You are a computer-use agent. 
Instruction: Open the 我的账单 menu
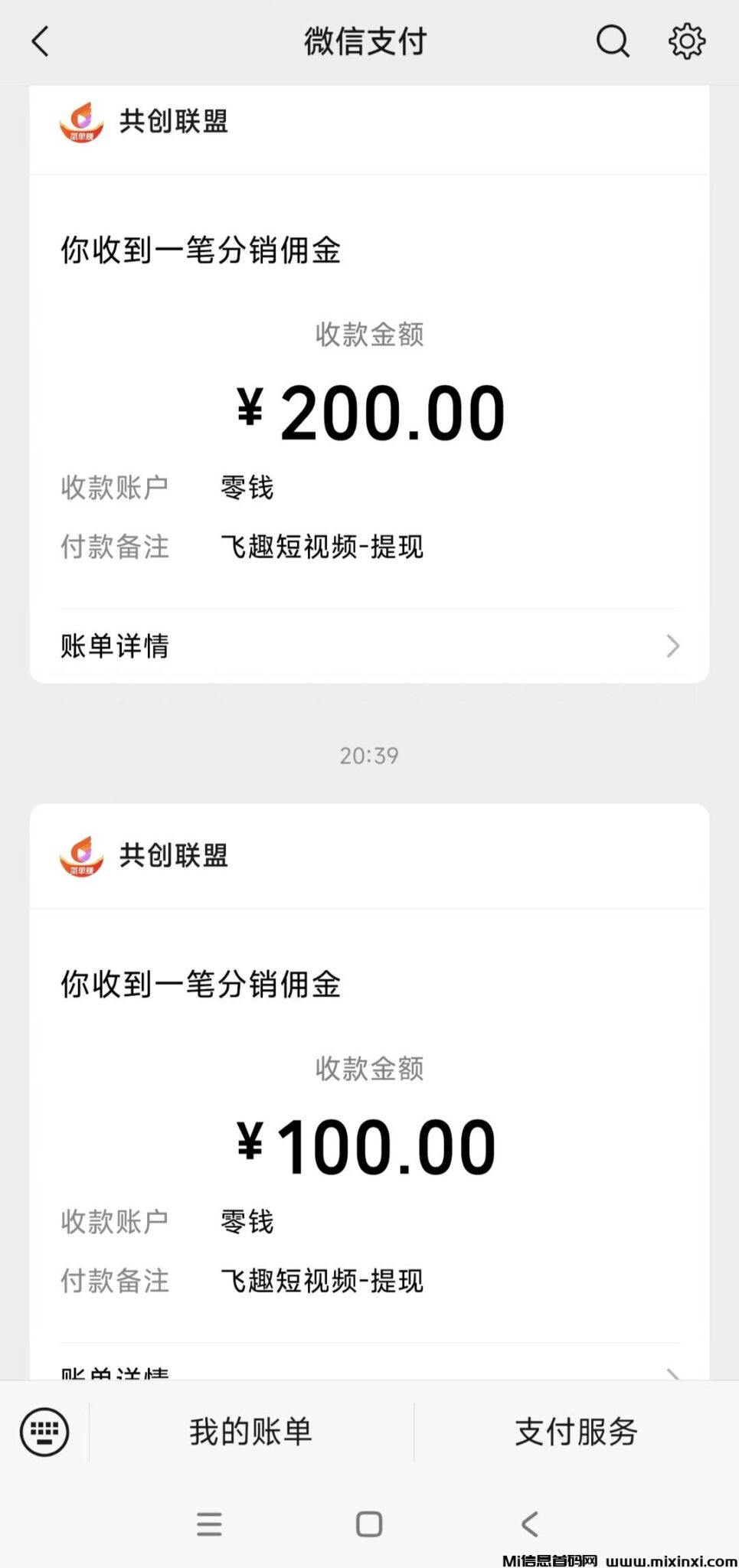[251, 1431]
